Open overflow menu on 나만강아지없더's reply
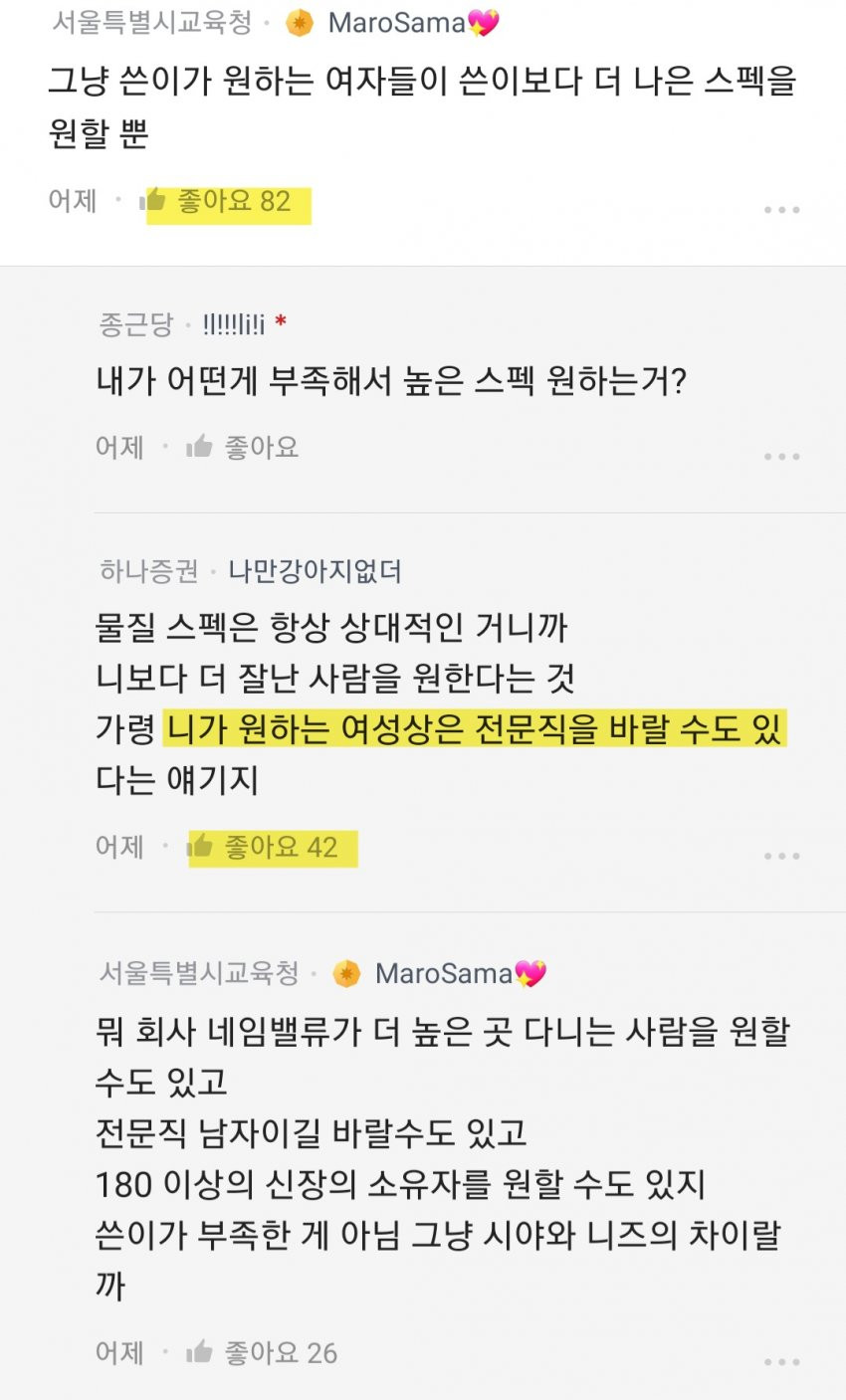846x1400 pixels. pos(781,856)
